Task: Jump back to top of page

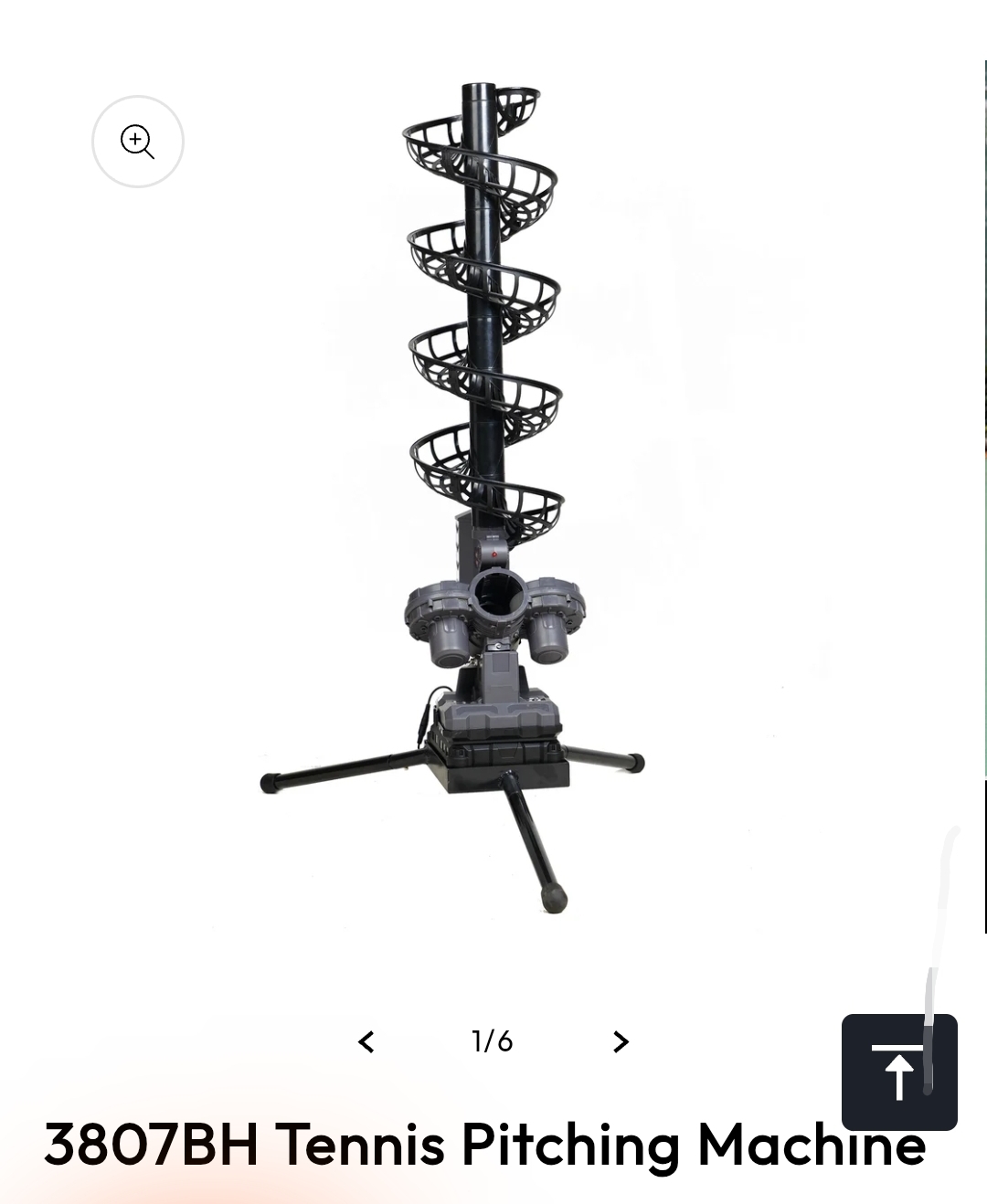Action: pos(898,1072)
